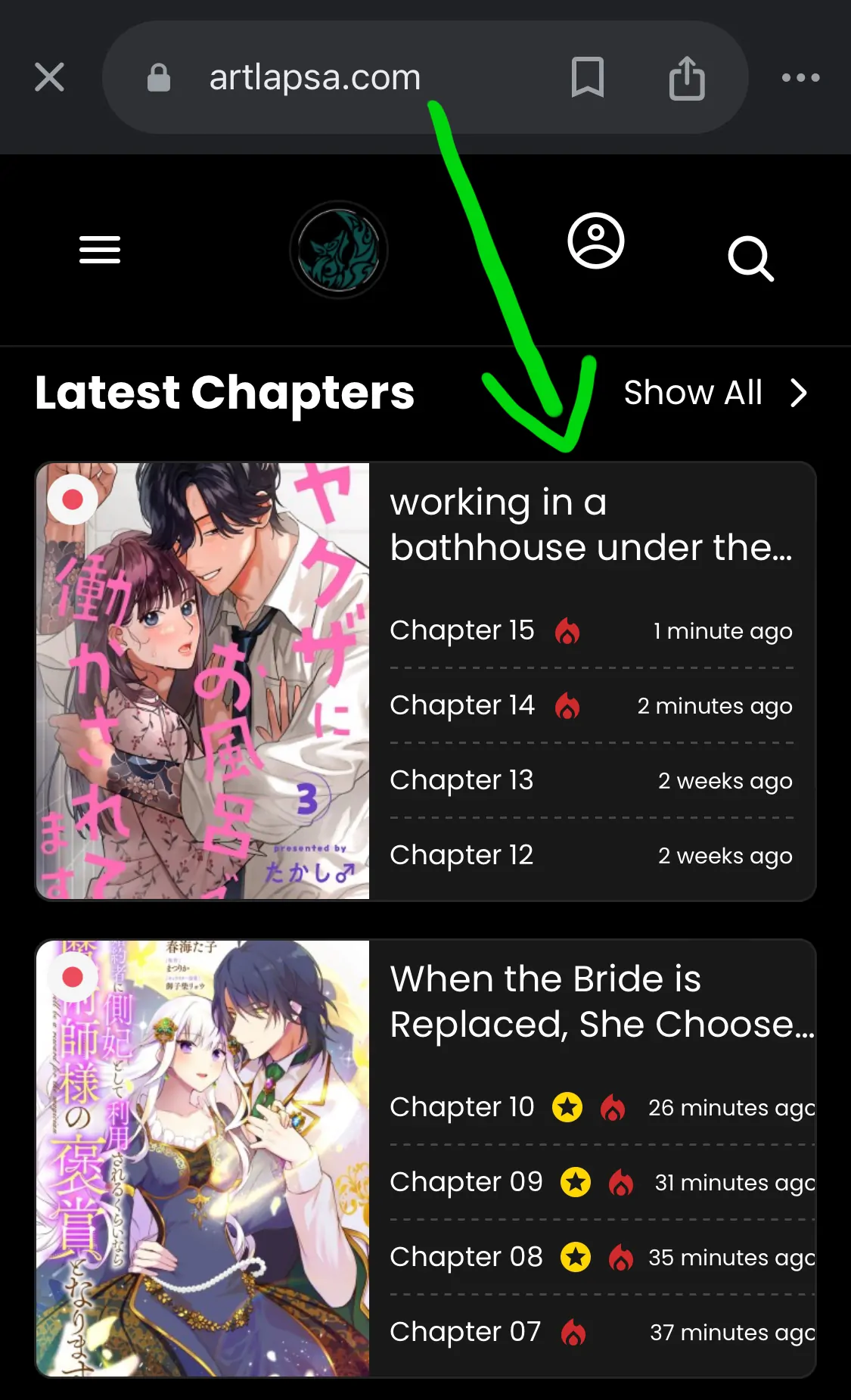Open the 'When the Bride is Replaced' cover

(x=203, y=1158)
